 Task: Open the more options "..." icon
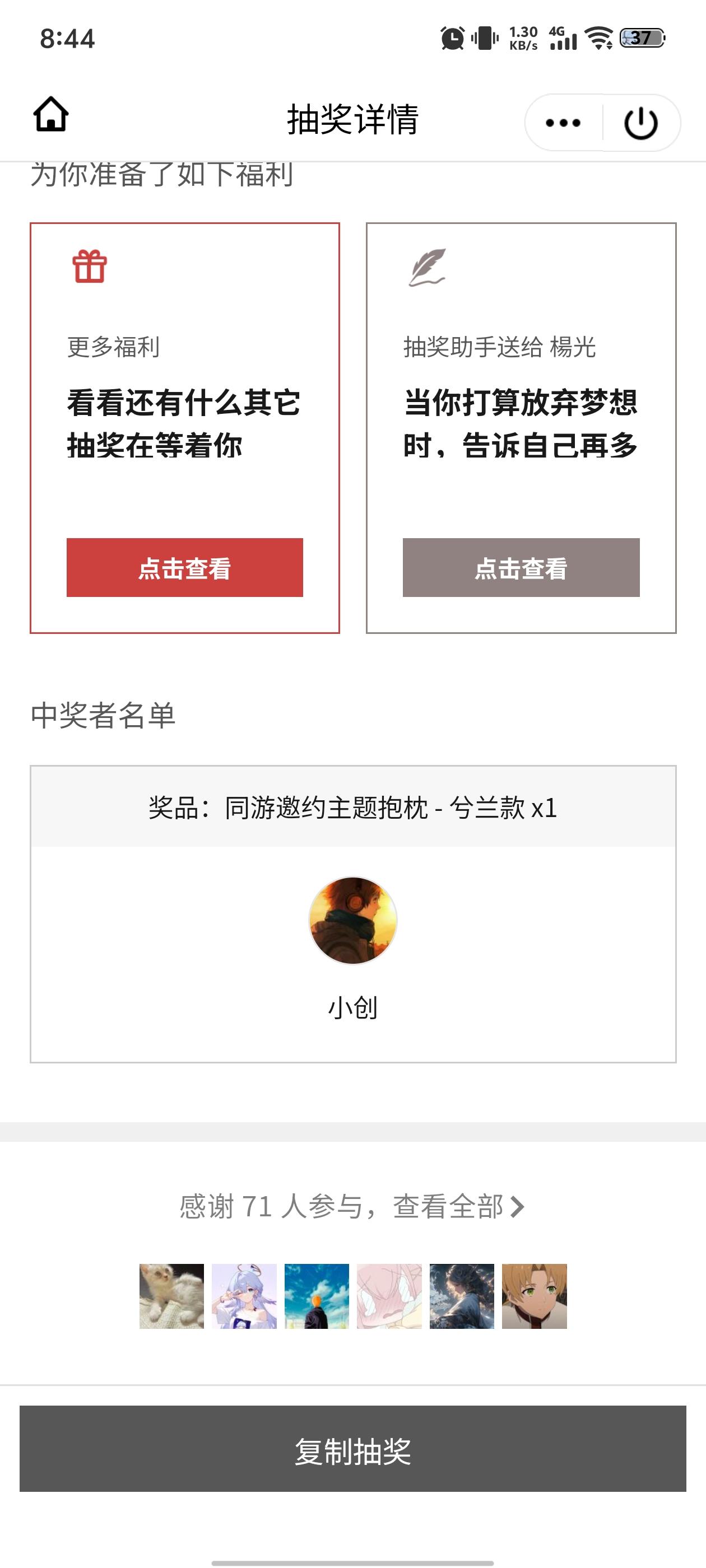[563, 121]
